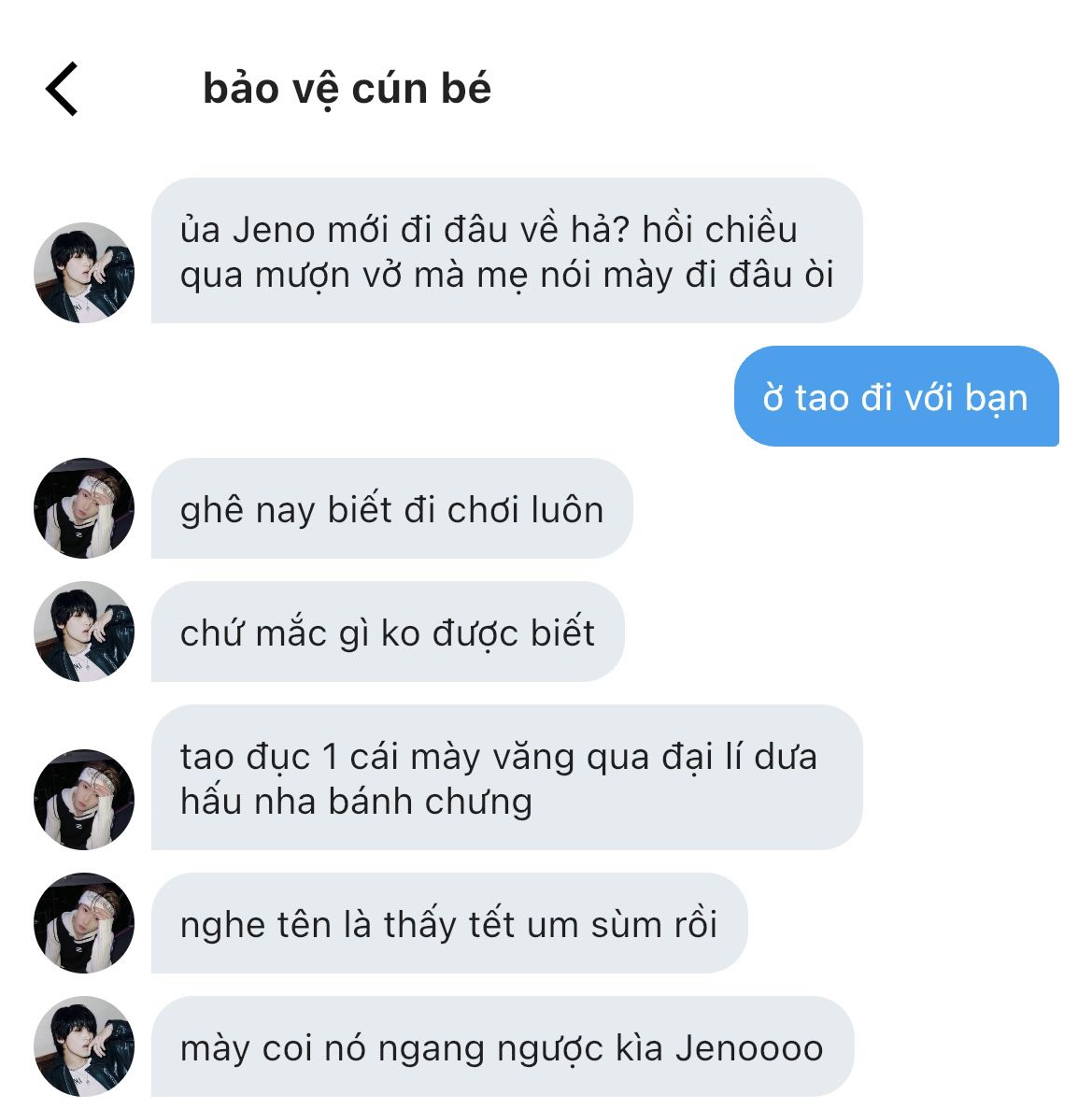Open avatar beside 'ủa Jeno mới đi đâu về' message
This screenshot has width=1092, height=1109.
tap(84, 272)
